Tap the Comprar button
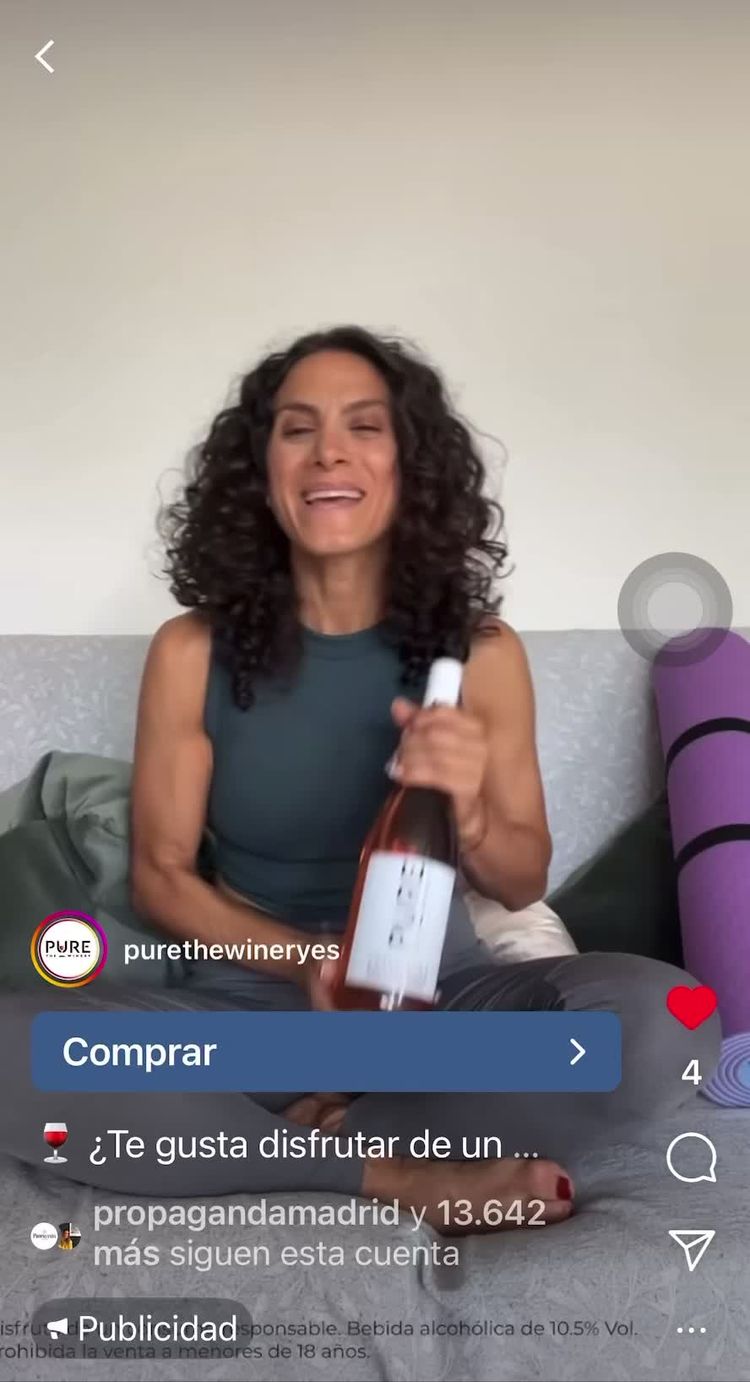750x1382 pixels. point(326,1051)
